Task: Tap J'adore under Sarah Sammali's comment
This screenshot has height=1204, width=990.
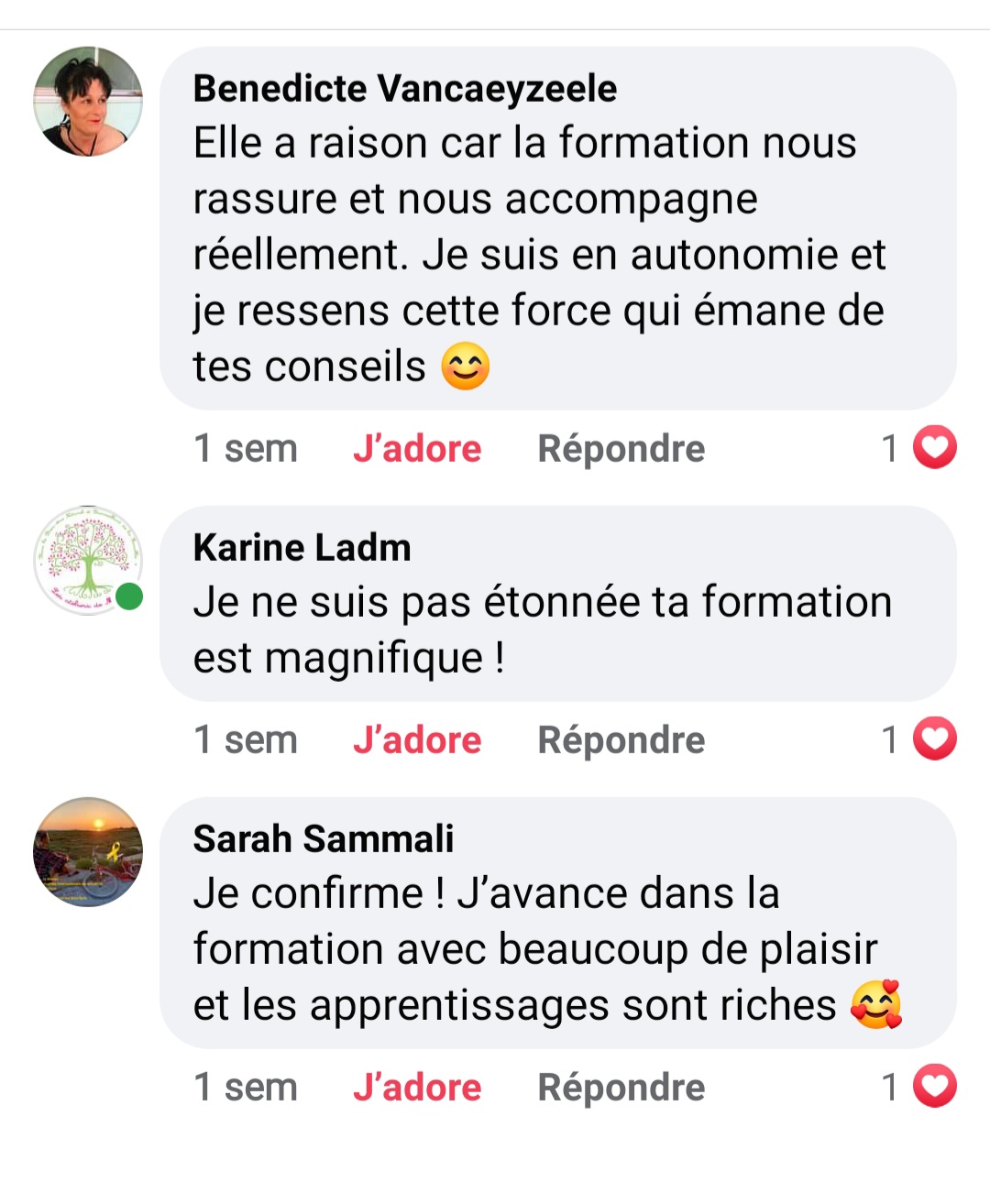Action: coord(417,1088)
